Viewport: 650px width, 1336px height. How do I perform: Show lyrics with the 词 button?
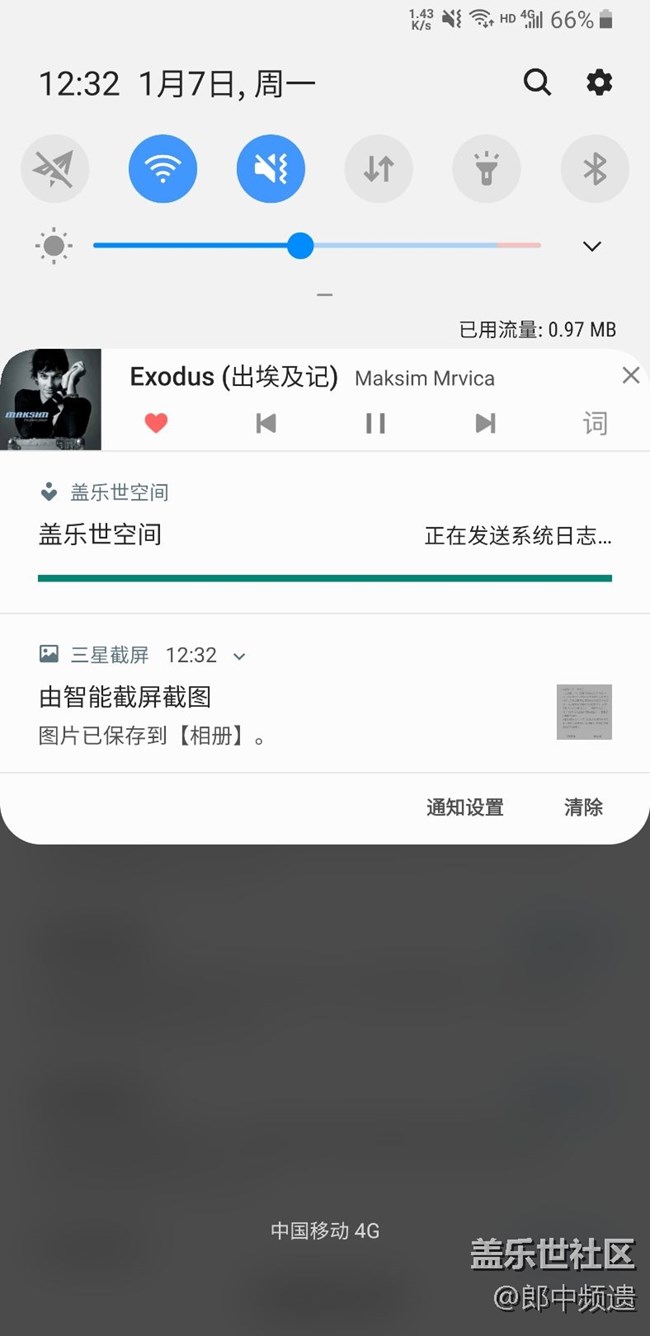[x=595, y=423]
